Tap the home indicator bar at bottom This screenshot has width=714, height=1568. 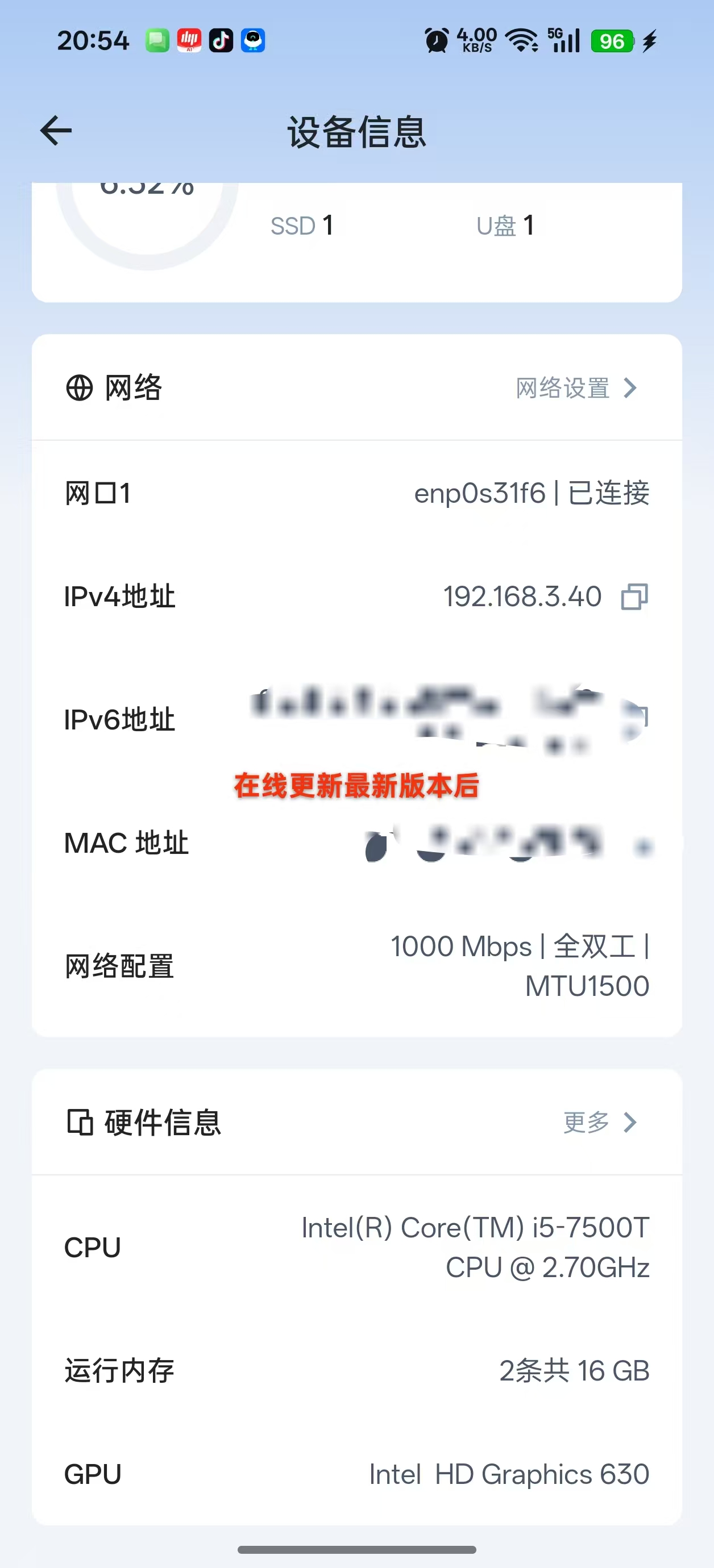[357, 1550]
